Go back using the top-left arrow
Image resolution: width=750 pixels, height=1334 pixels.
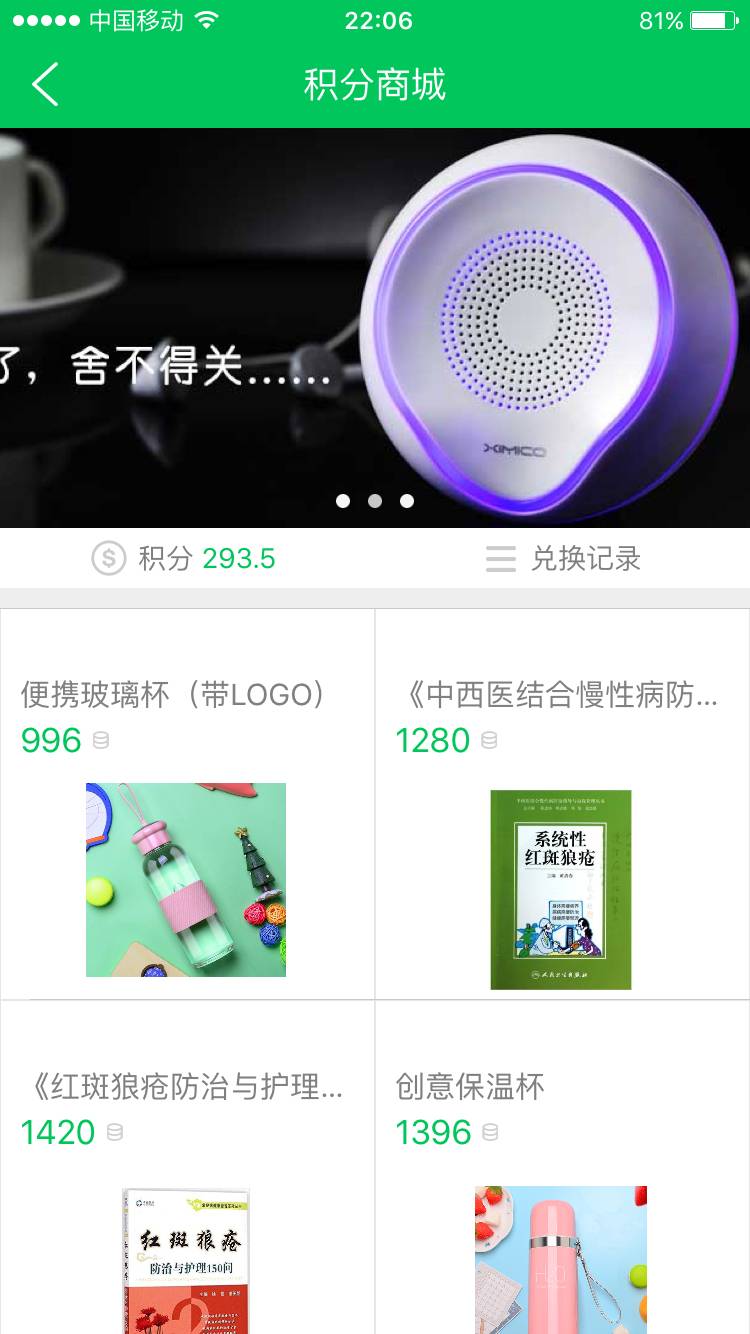click(x=45, y=84)
